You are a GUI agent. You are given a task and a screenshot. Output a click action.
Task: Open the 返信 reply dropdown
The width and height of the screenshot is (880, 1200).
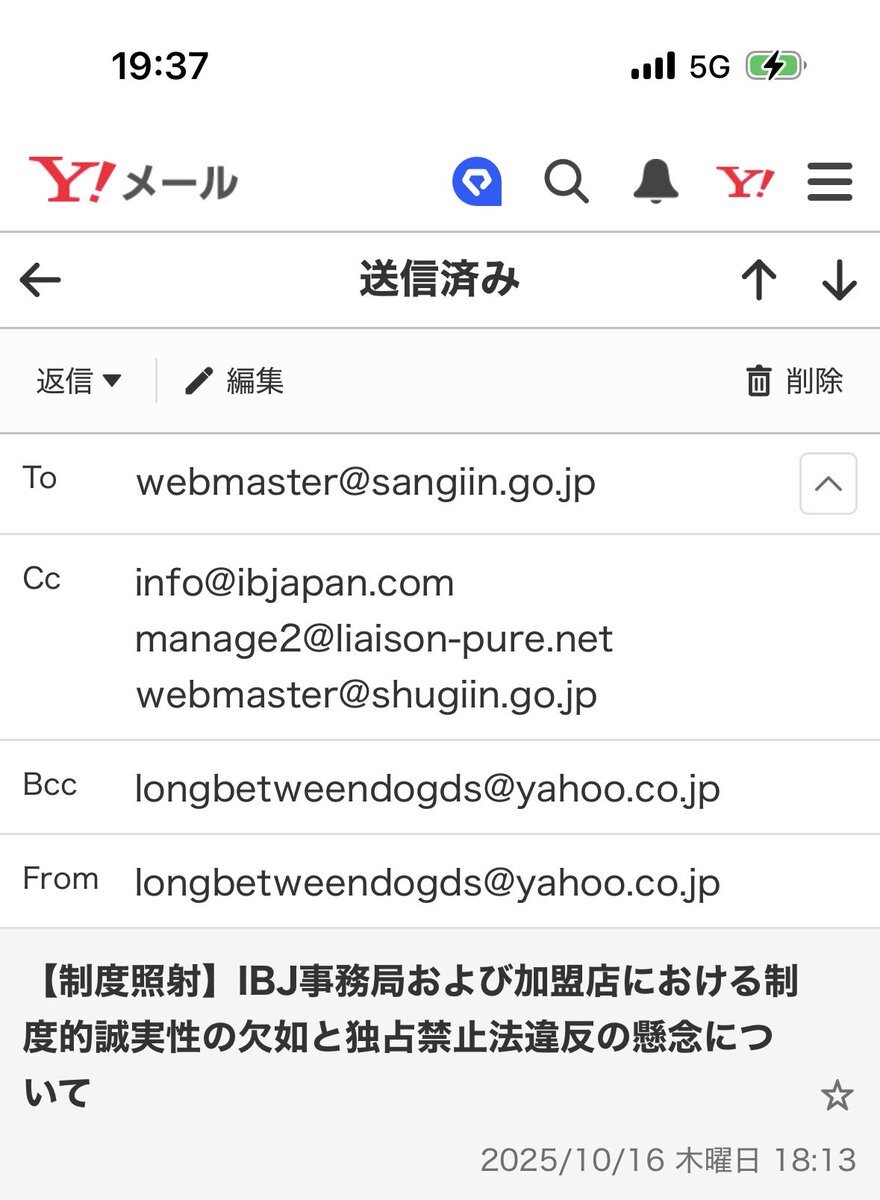(x=78, y=381)
